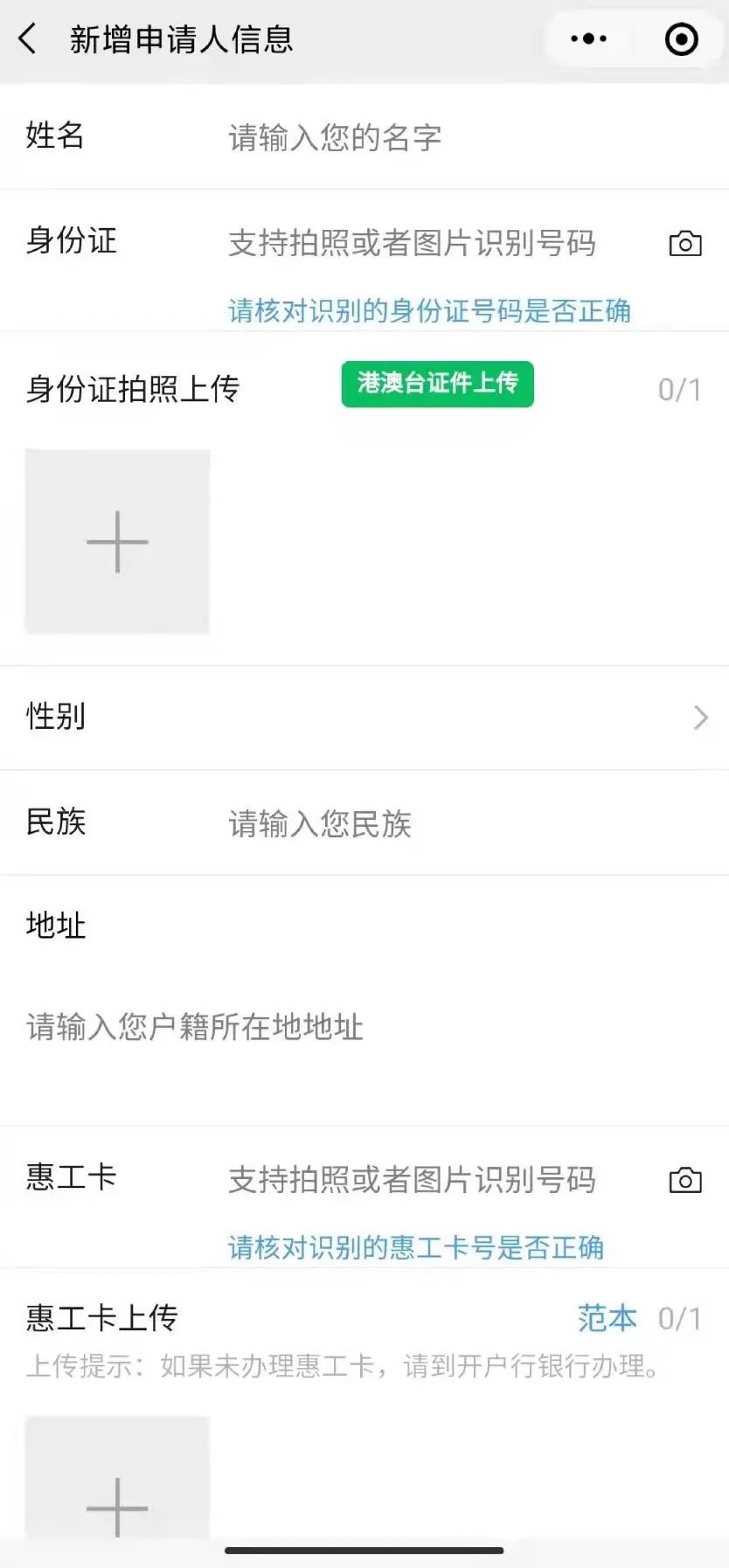Tap the 港澳台证件上传 button
The width and height of the screenshot is (729, 1568).
[x=437, y=385]
